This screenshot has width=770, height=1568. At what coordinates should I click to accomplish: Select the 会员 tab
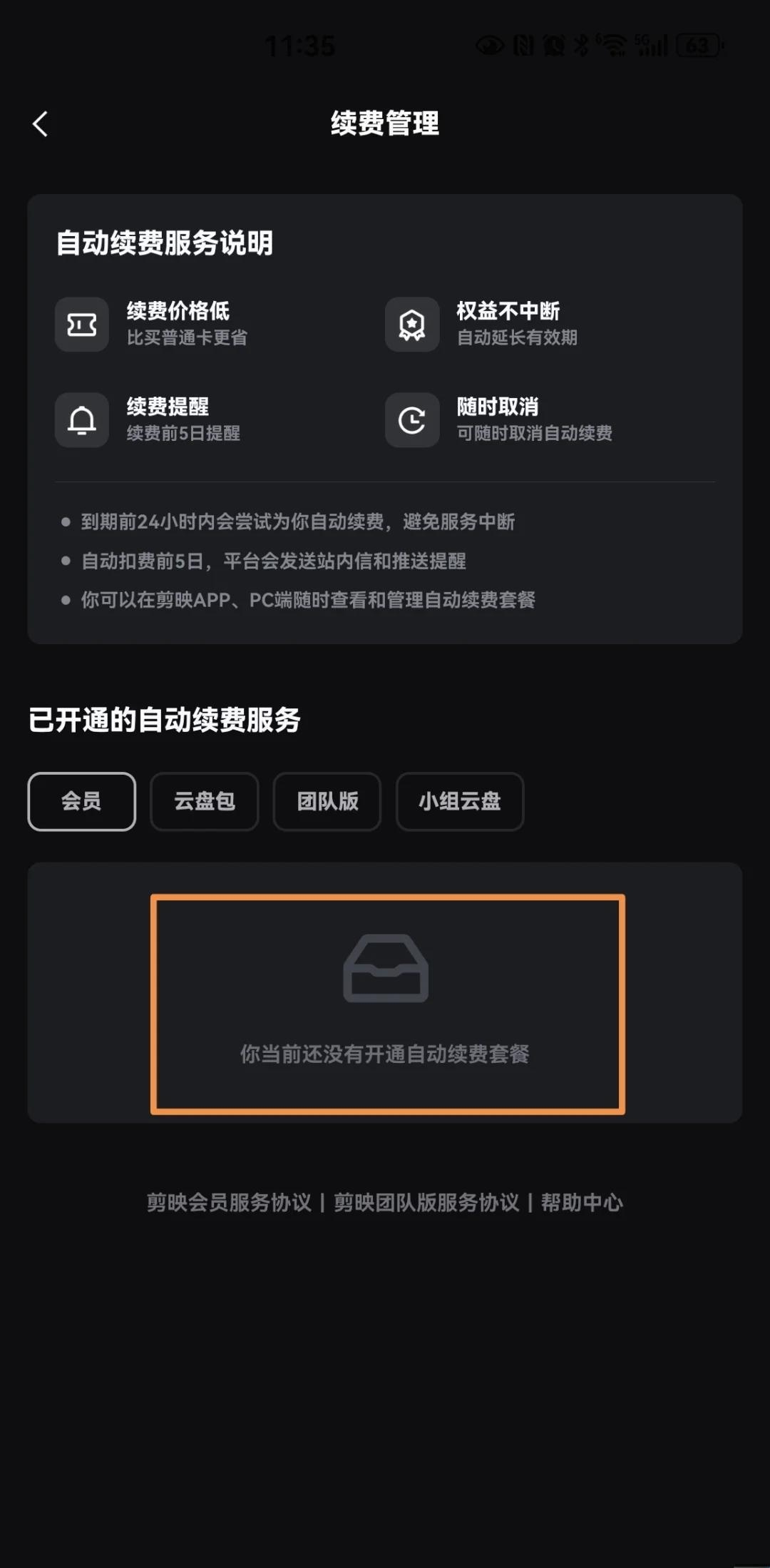(82, 801)
